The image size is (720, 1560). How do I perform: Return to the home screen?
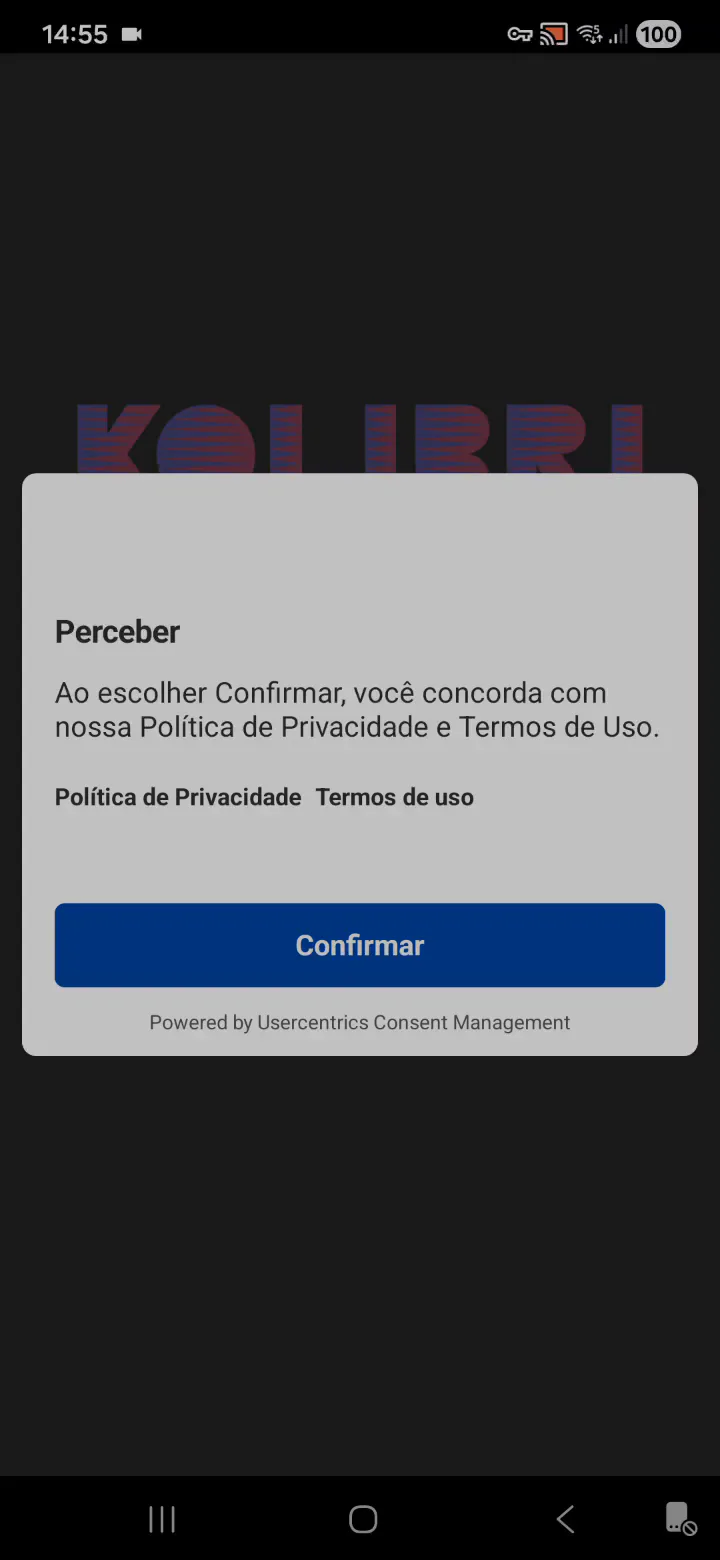click(362, 1519)
